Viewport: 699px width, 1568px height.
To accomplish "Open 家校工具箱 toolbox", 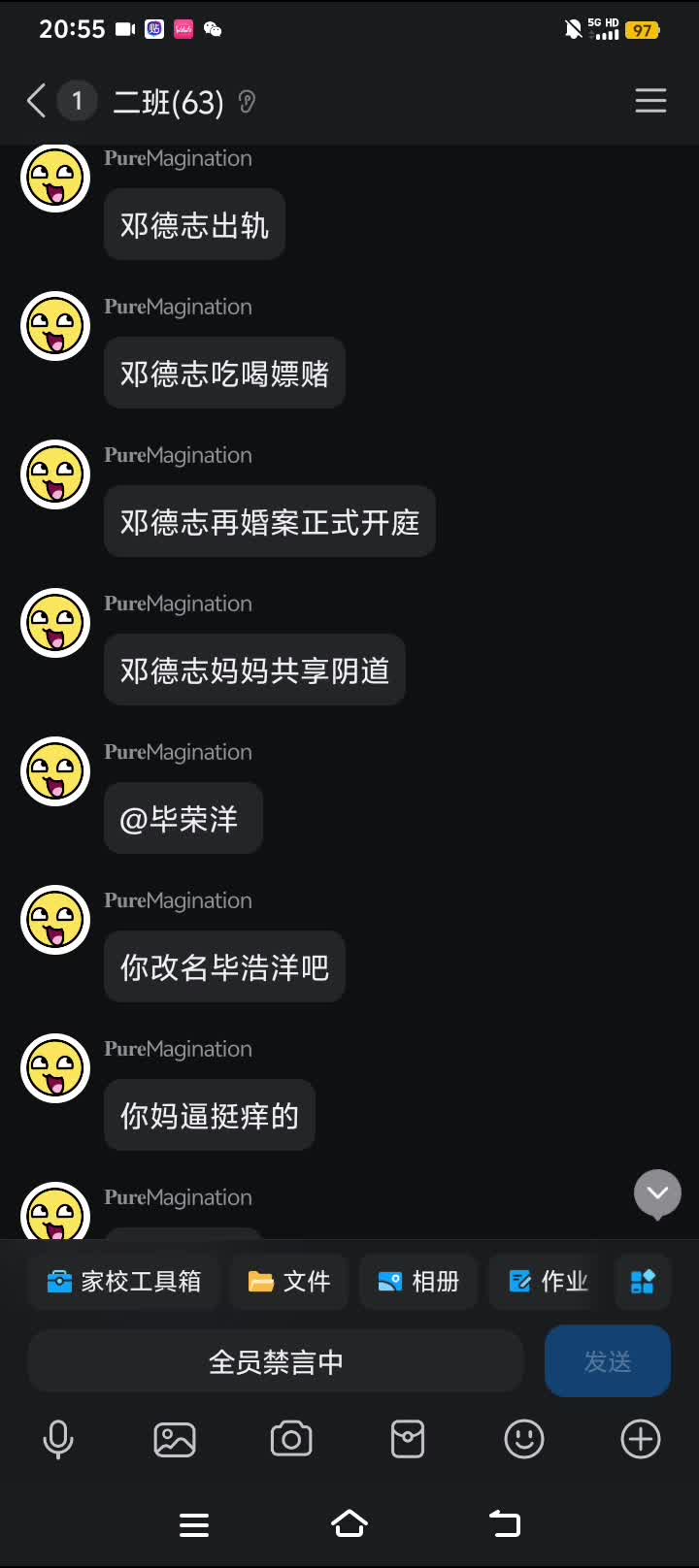I will tap(124, 1281).
